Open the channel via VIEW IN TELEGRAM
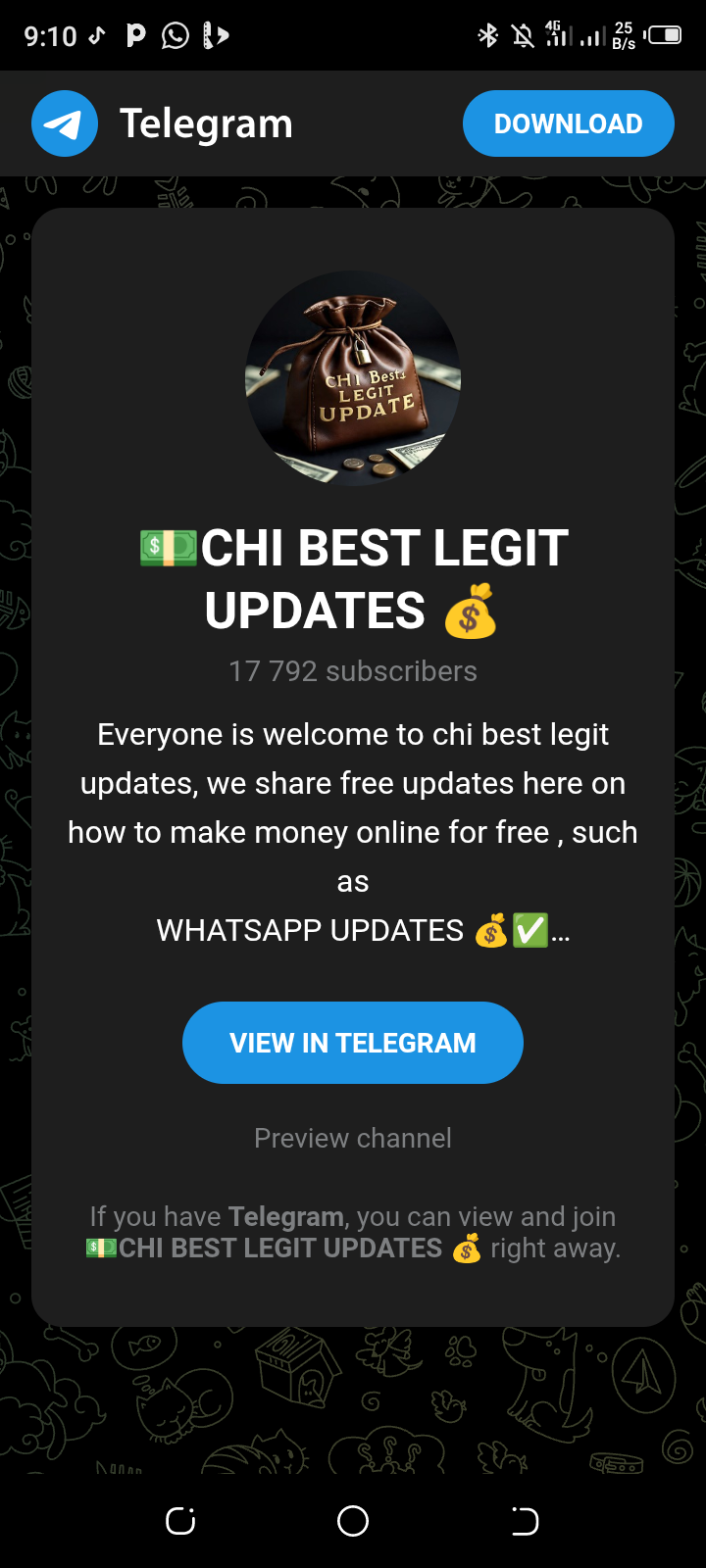Screen dimensions: 706x1568 tap(353, 1043)
